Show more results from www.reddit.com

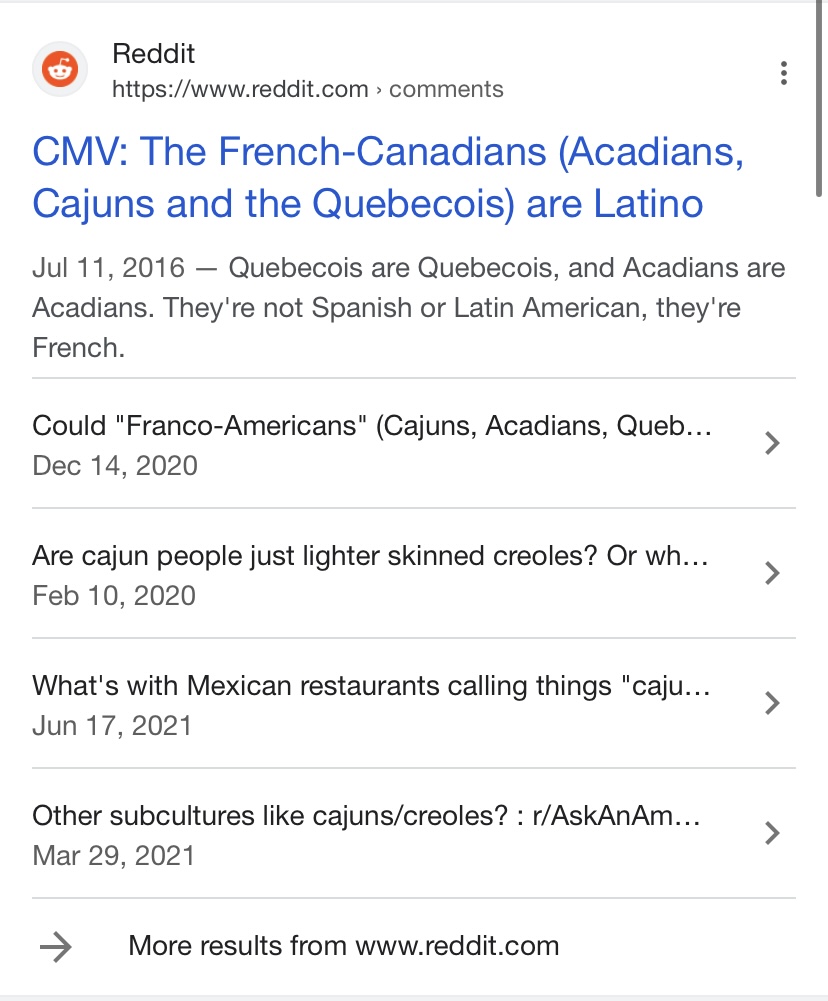point(343,946)
